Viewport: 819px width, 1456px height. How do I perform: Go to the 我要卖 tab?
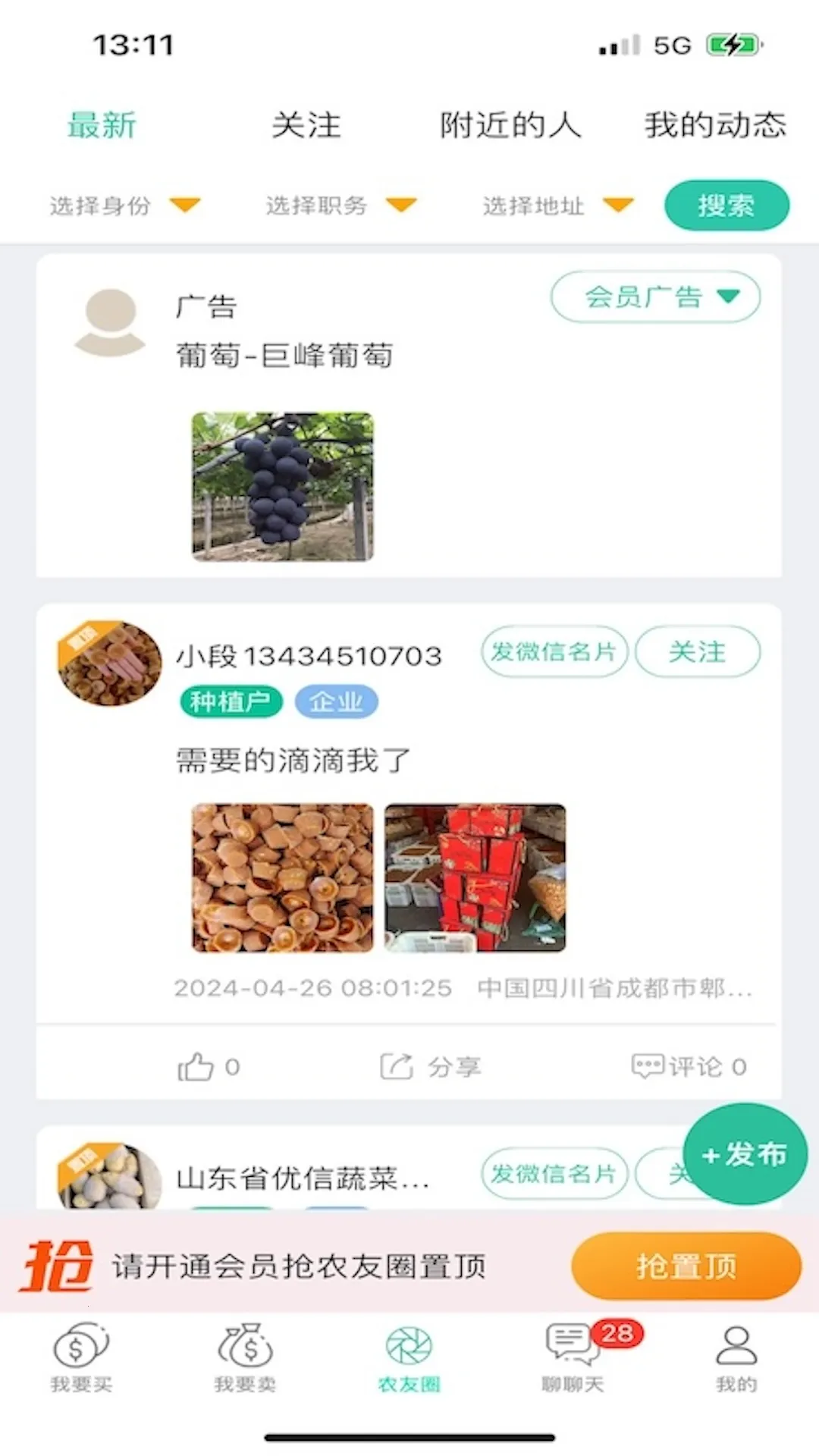click(x=245, y=1357)
